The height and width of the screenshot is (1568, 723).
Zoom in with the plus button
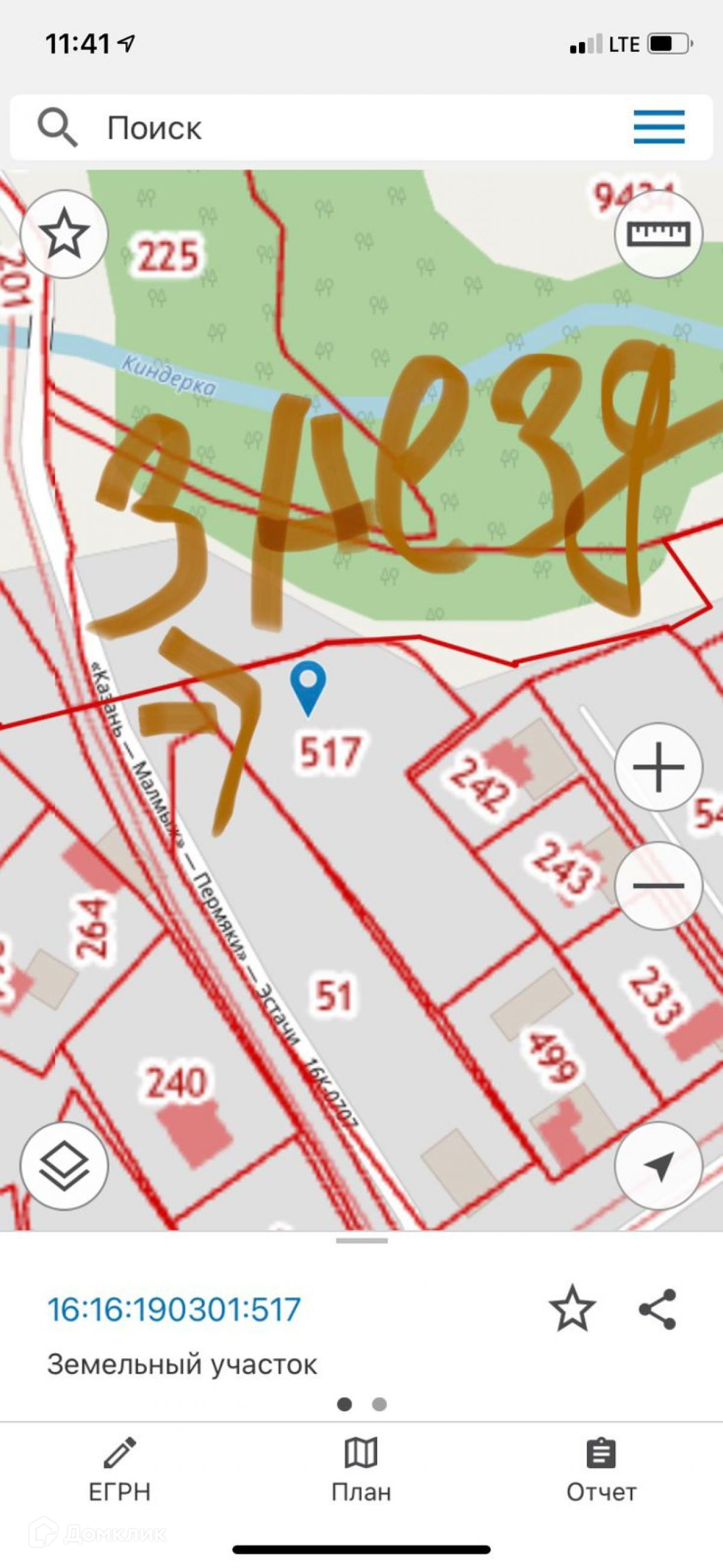[x=659, y=766]
